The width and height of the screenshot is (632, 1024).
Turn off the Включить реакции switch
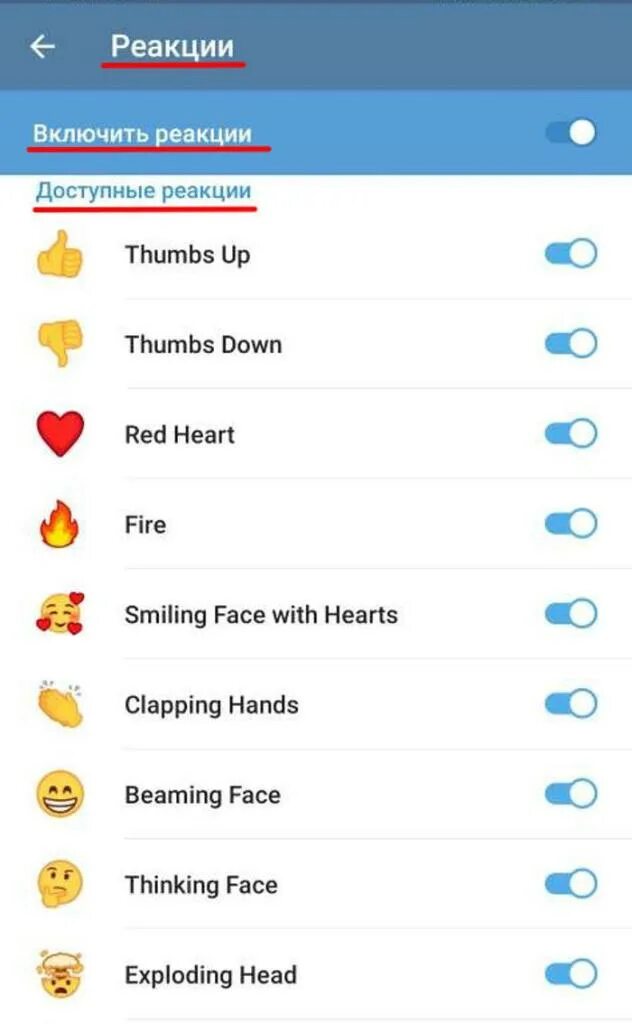coord(571,133)
